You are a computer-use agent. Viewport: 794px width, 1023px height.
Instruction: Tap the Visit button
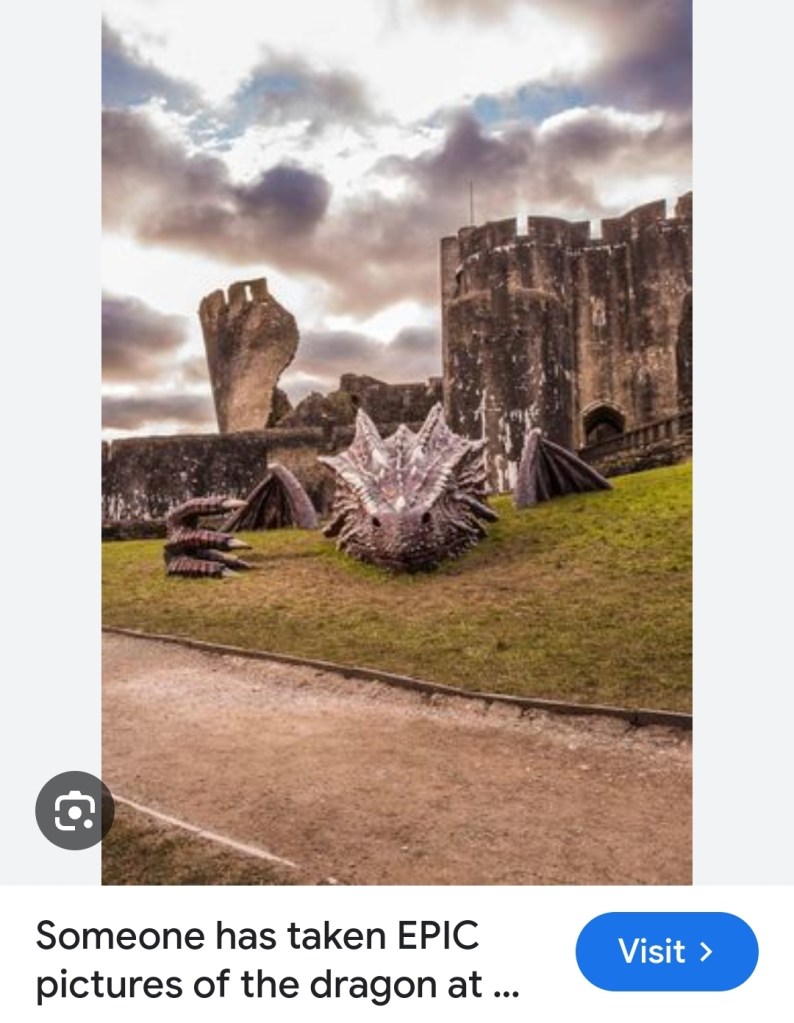pos(666,951)
